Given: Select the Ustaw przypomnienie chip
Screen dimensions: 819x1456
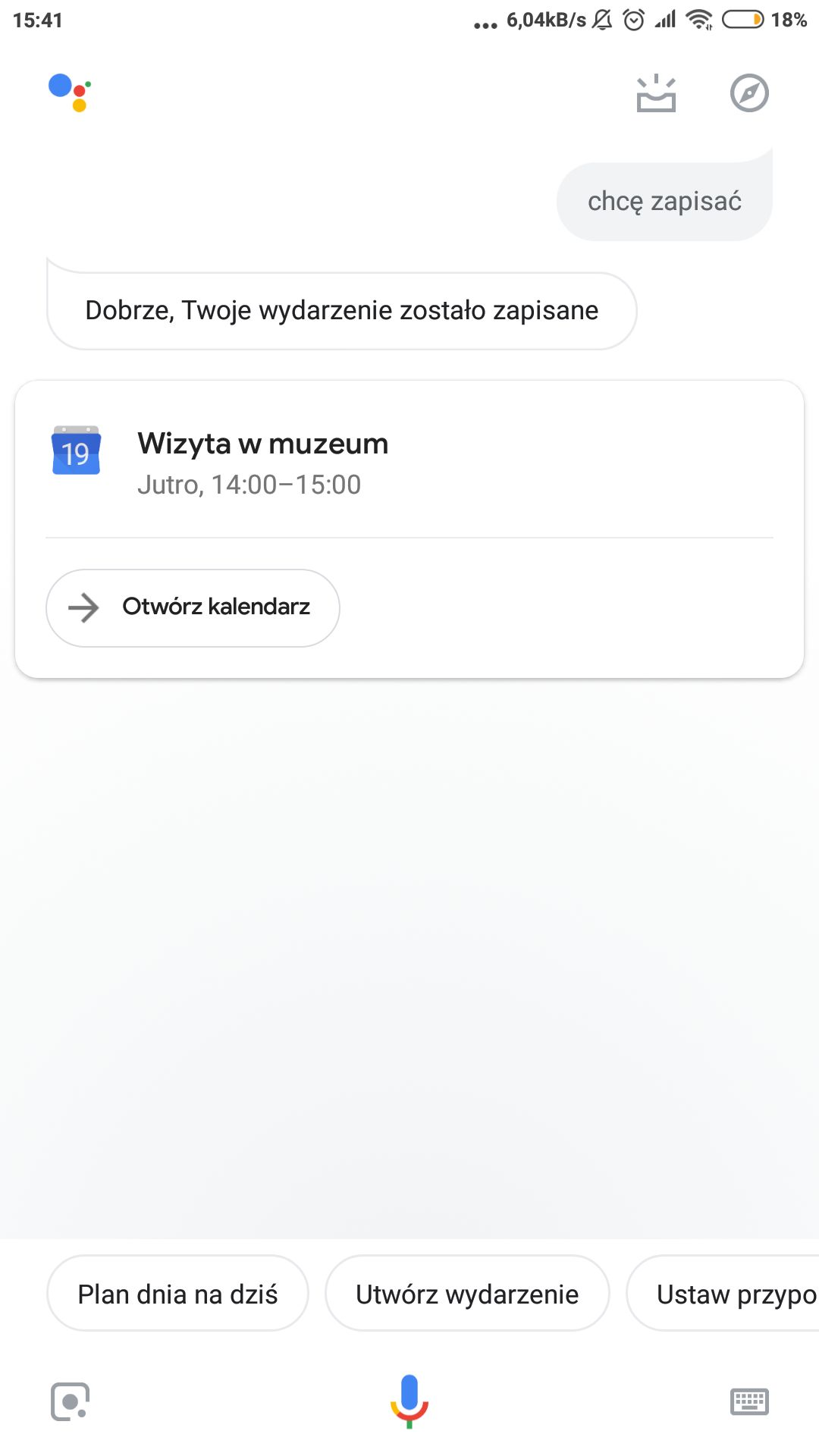Looking at the screenshot, I should click(723, 1293).
